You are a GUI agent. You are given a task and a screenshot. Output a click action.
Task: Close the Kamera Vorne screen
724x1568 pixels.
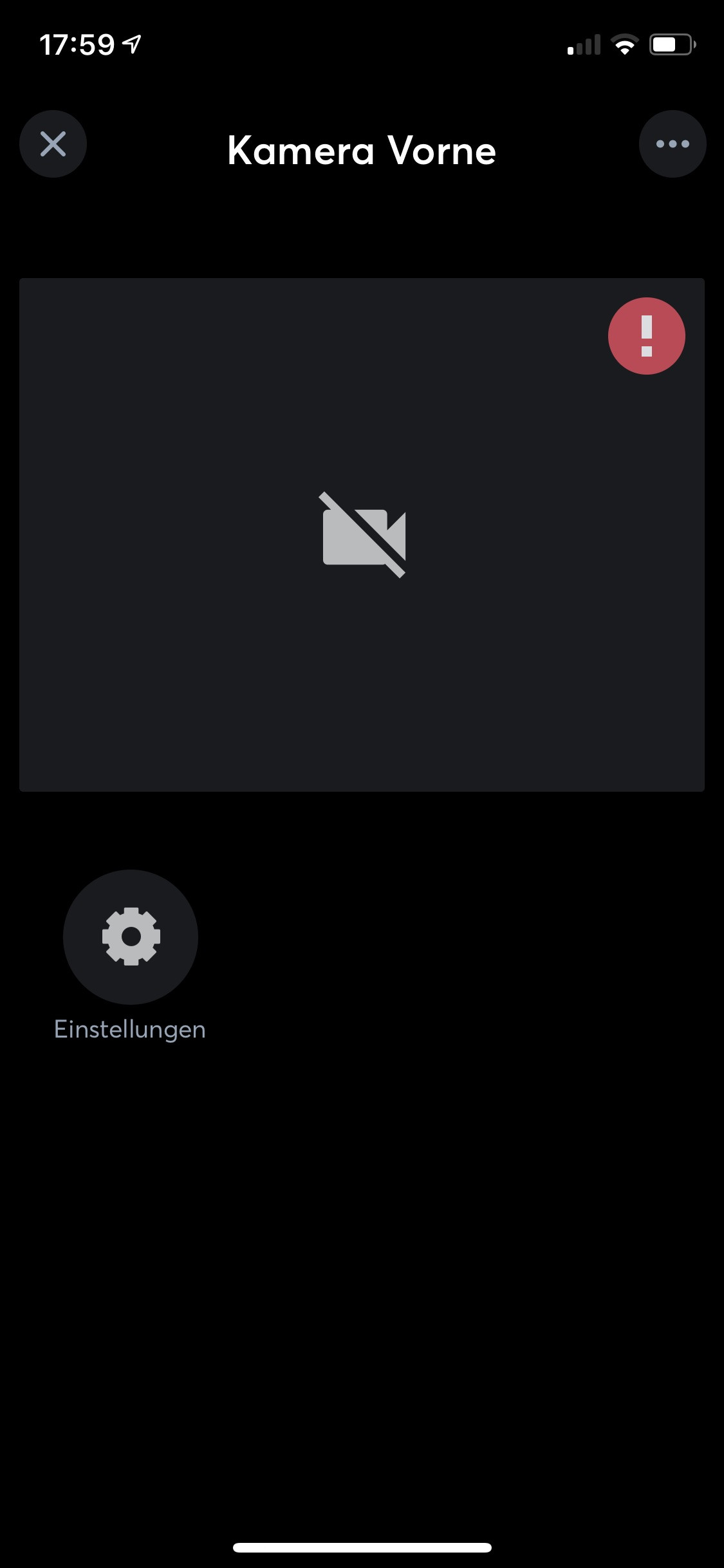(53, 144)
